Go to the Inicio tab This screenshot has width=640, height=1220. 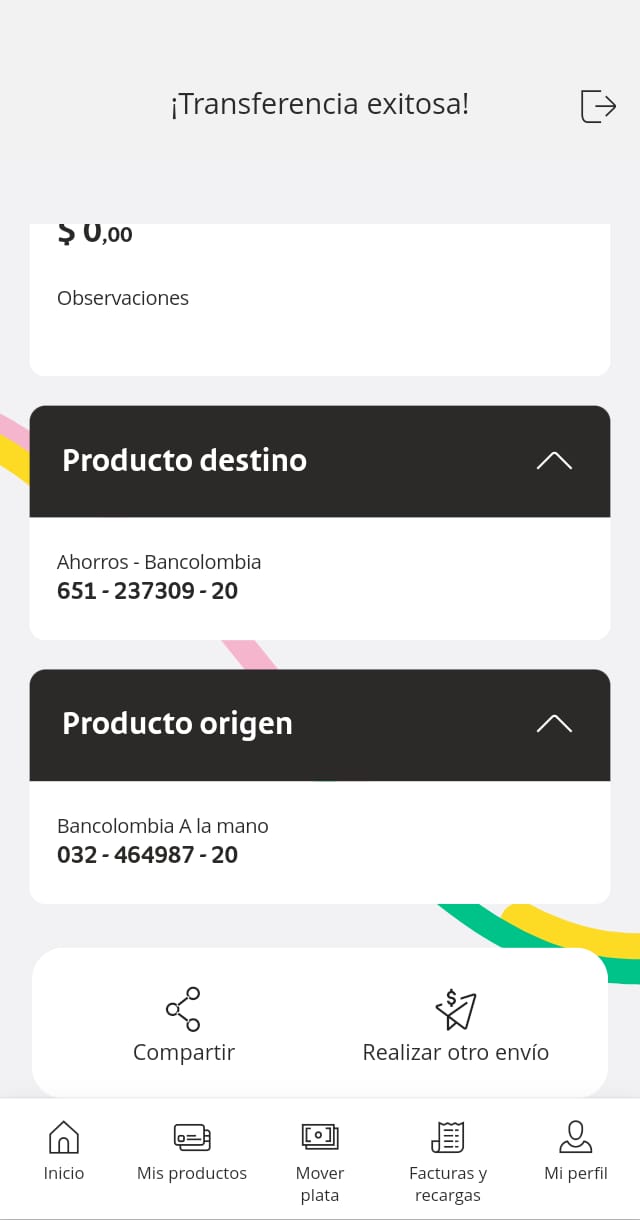(64, 1151)
